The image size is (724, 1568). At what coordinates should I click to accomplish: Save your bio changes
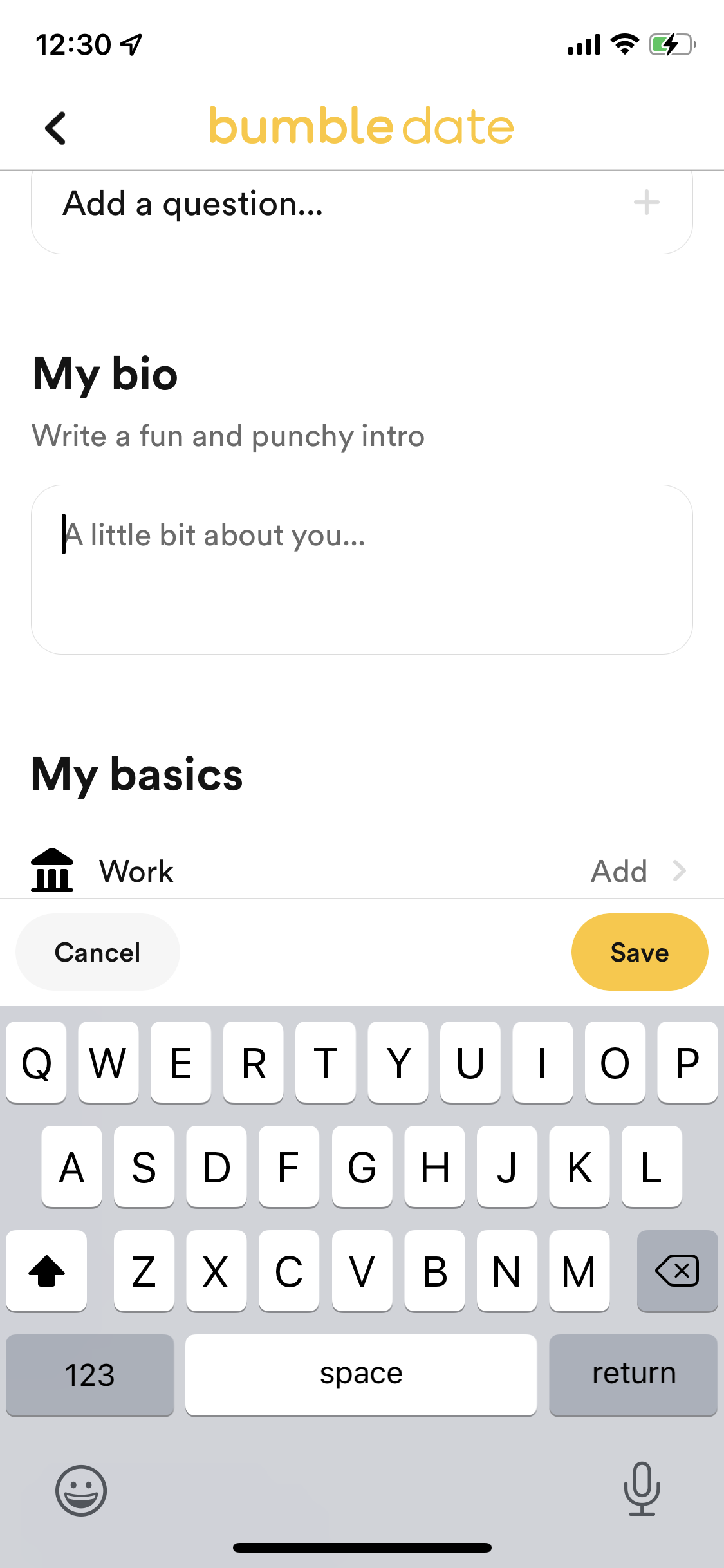(x=639, y=952)
